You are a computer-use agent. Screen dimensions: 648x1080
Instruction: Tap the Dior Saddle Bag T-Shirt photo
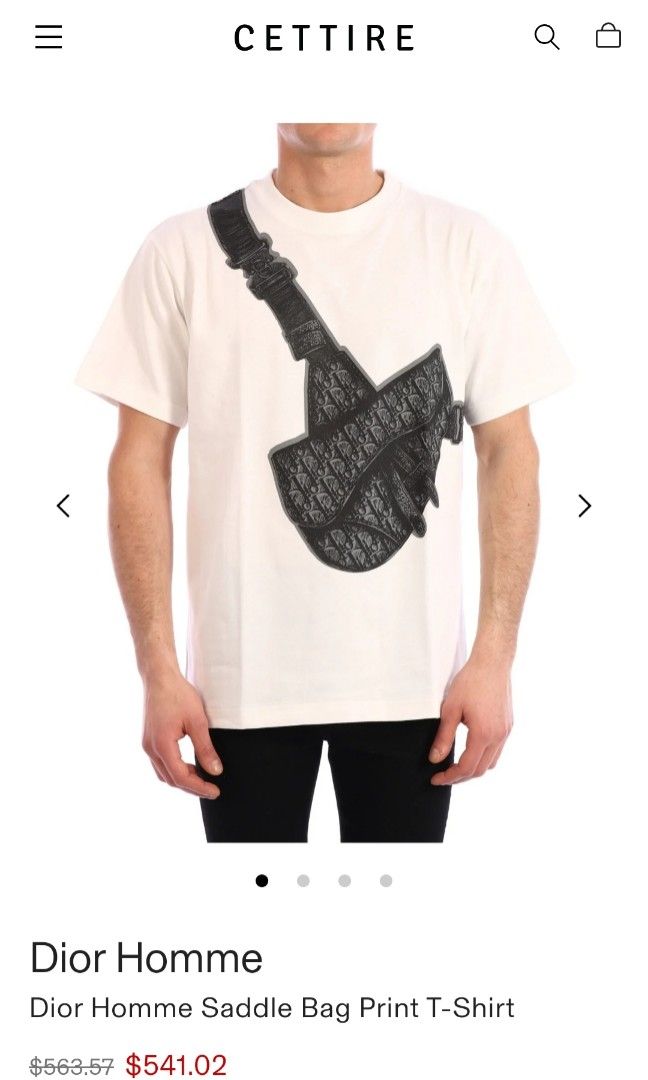324,480
